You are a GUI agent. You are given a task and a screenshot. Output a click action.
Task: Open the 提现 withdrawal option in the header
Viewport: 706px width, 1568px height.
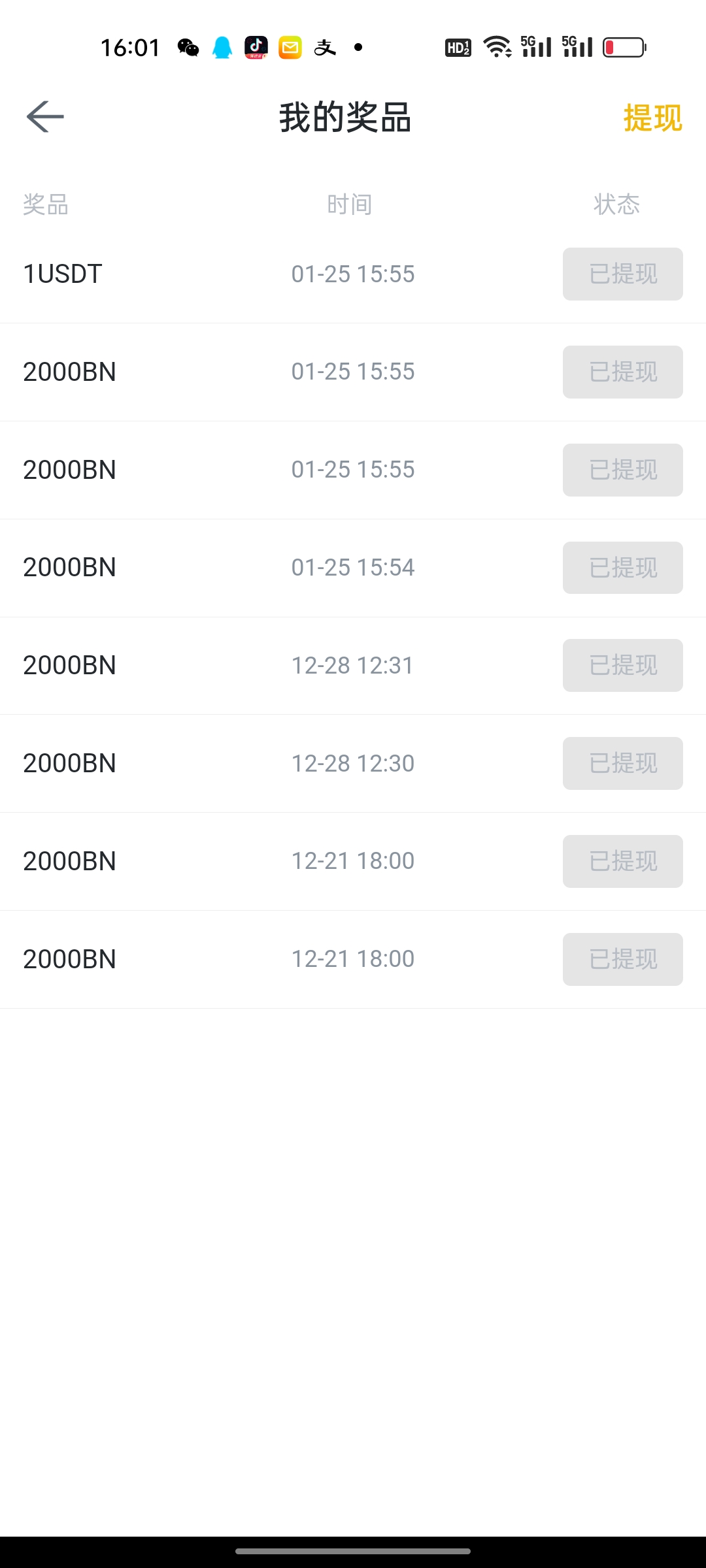click(652, 118)
